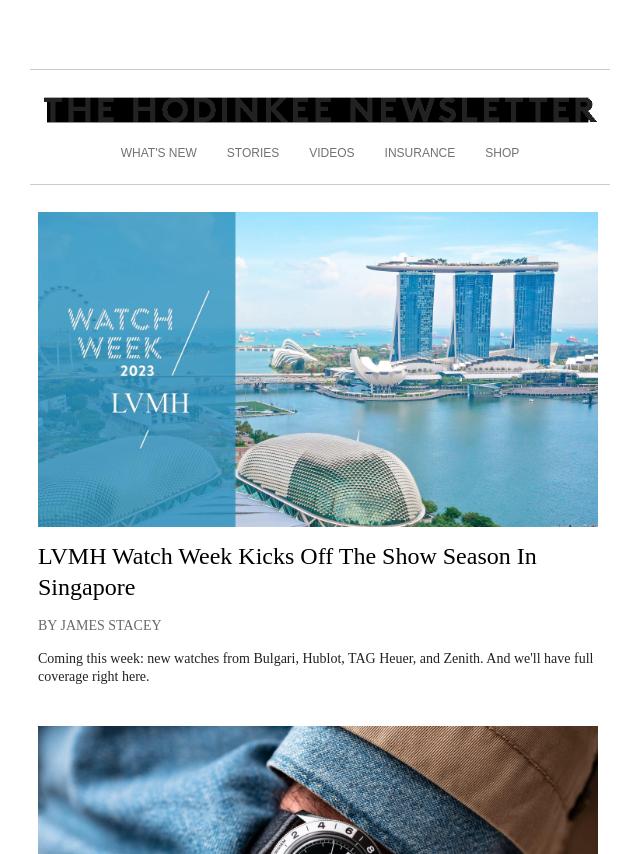This screenshot has width=640, height=854.
Task: Open the What's New link
Action: coord(158,153)
